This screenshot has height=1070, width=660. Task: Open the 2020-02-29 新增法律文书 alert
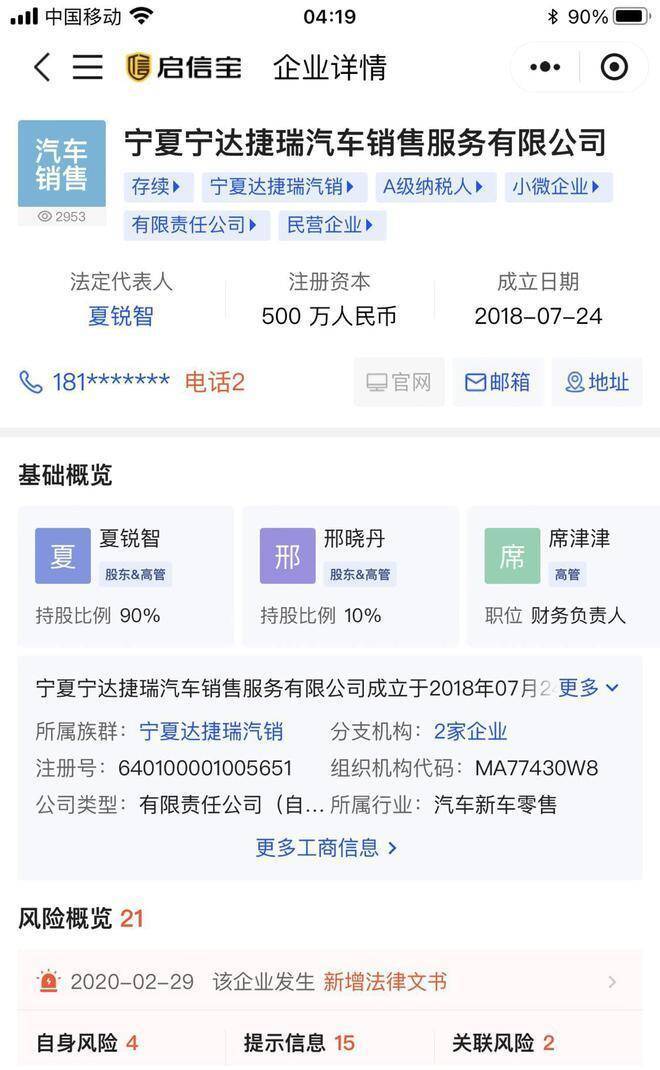click(x=330, y=982)
